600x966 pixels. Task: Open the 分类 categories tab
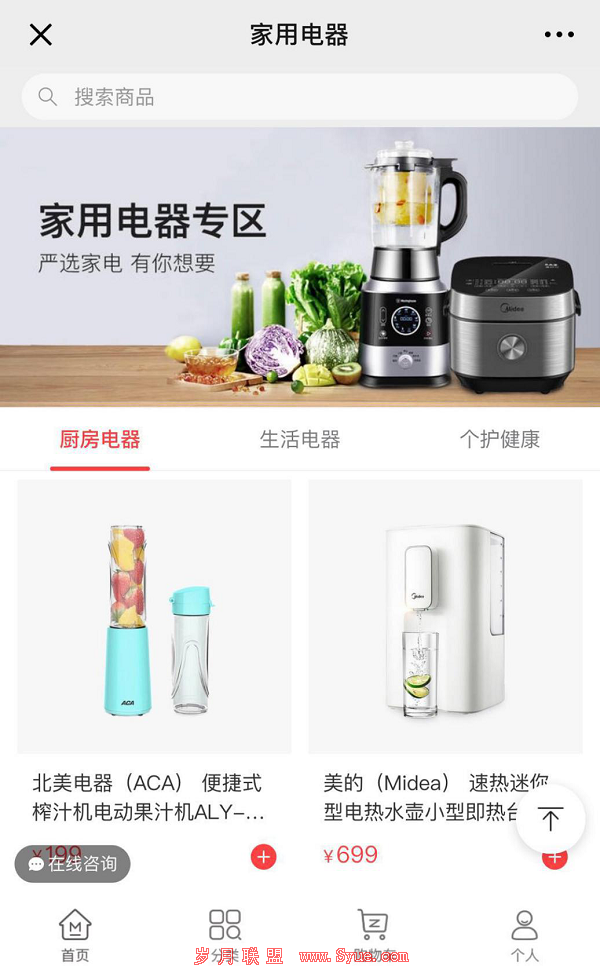tap(225, 935)
